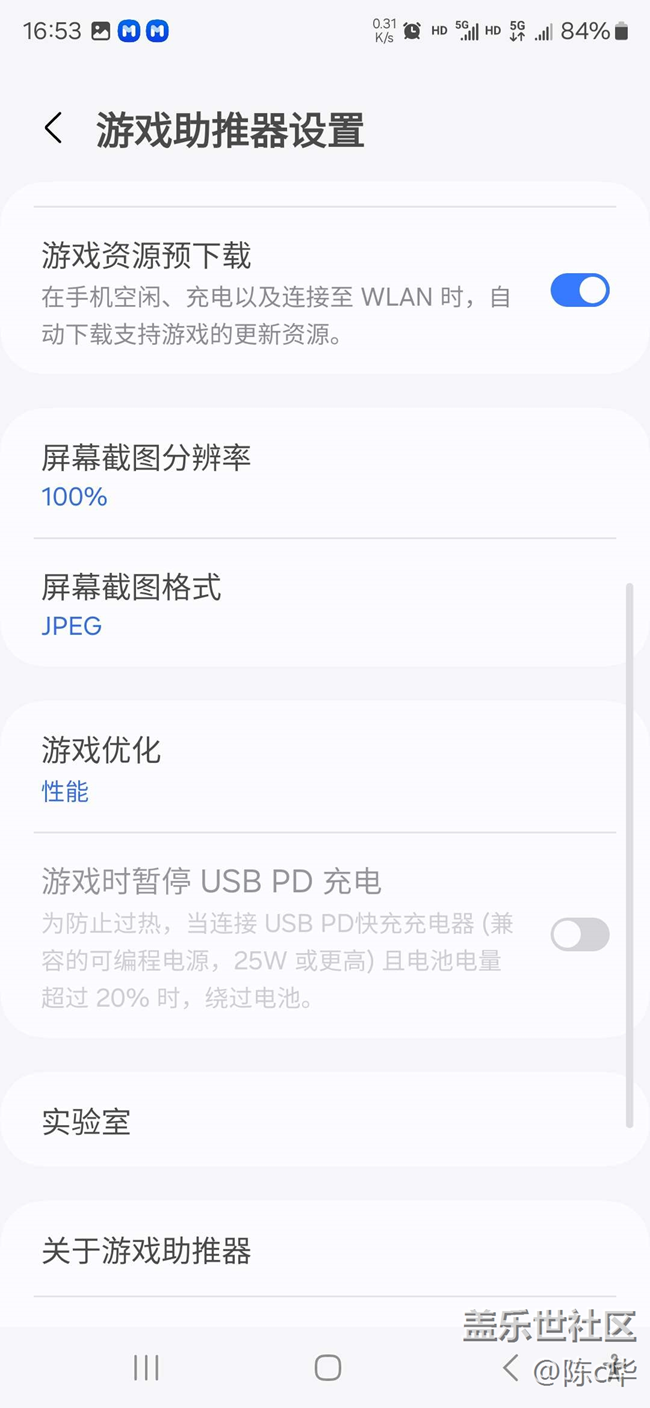The height and width of the screenshot is (1408, 650).
Task: Open 屏幕截图分辨率 setting
Action: (324, 475)
